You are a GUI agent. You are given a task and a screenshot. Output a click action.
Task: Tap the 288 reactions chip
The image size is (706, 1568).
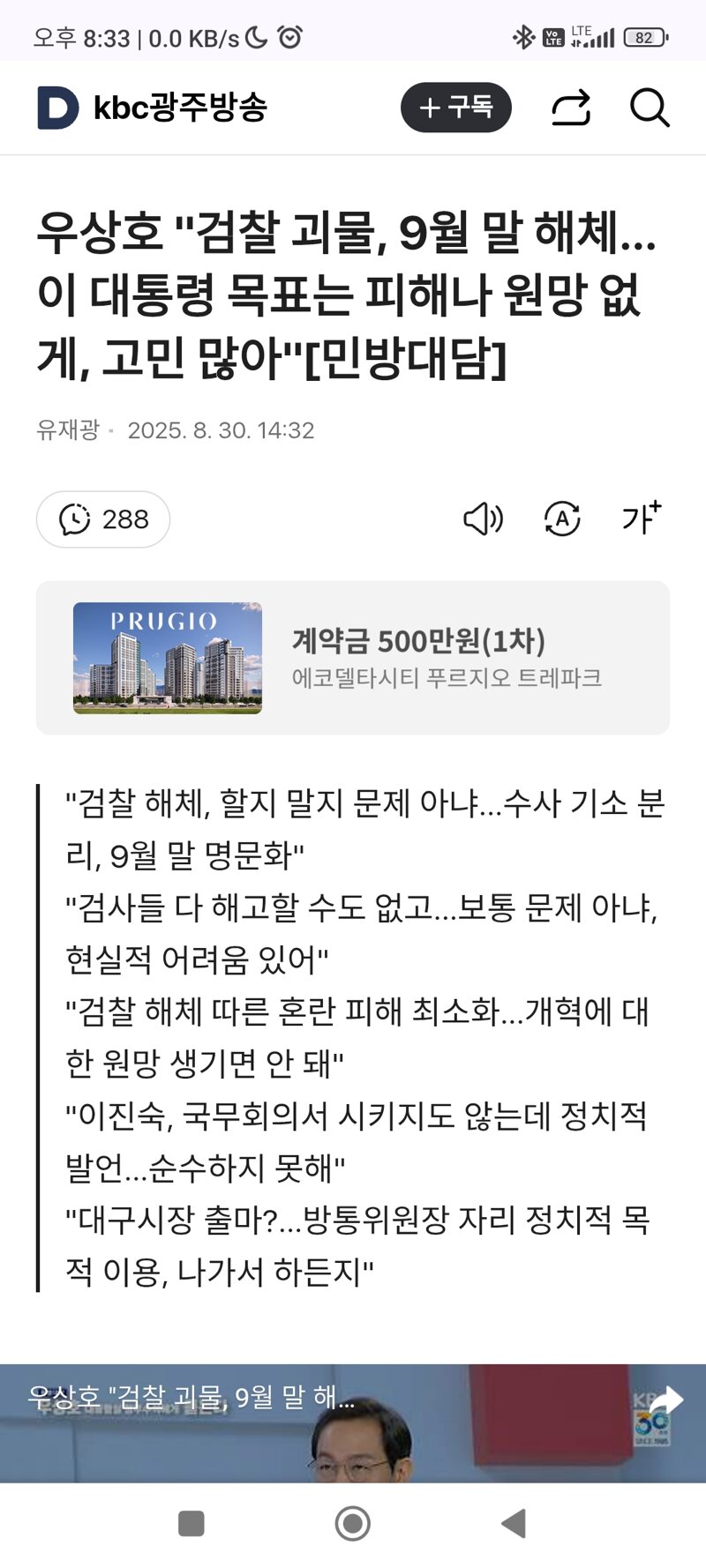(x=103, y=519)
